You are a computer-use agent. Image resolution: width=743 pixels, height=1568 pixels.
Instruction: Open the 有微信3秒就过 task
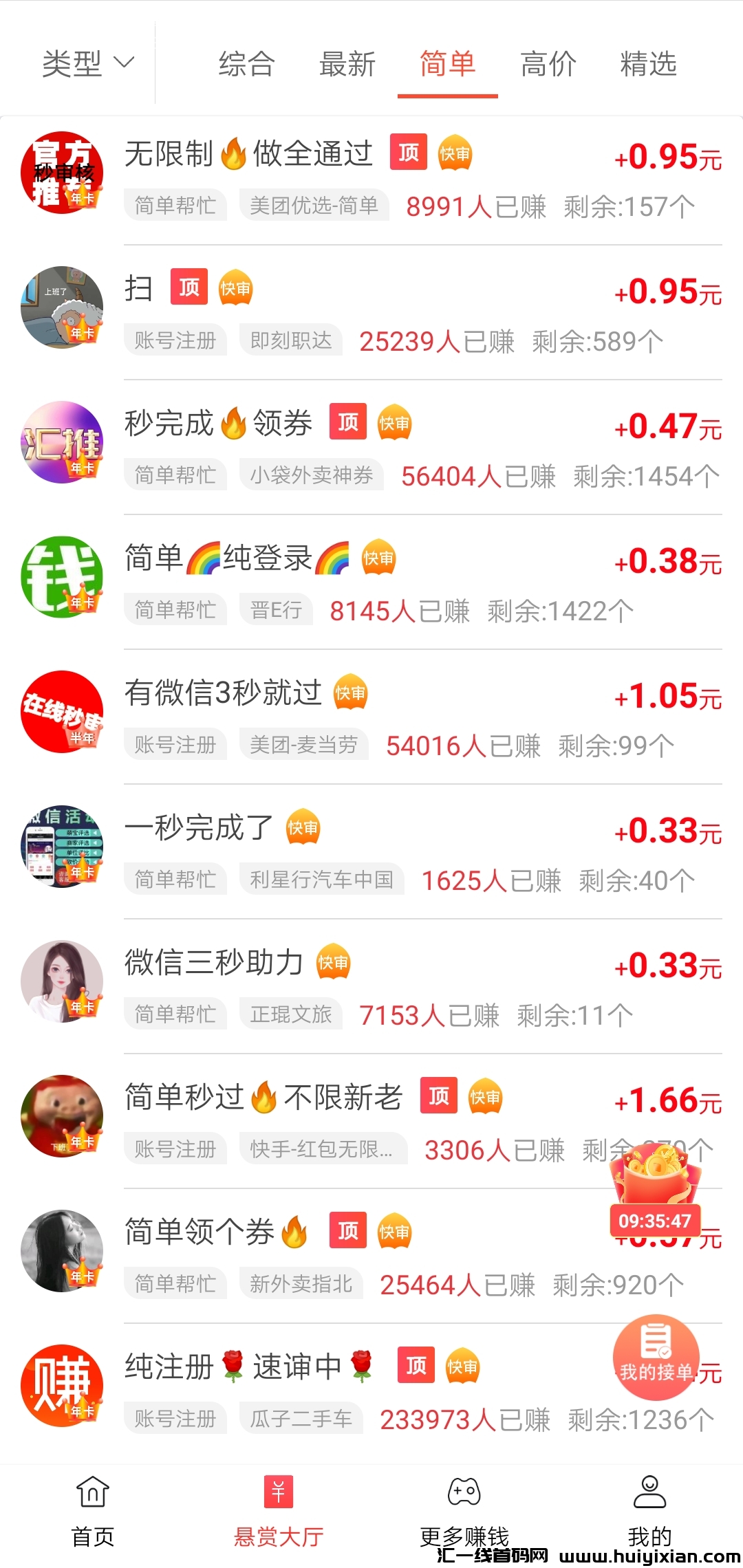pyautogui.click(x=223, y=693)
